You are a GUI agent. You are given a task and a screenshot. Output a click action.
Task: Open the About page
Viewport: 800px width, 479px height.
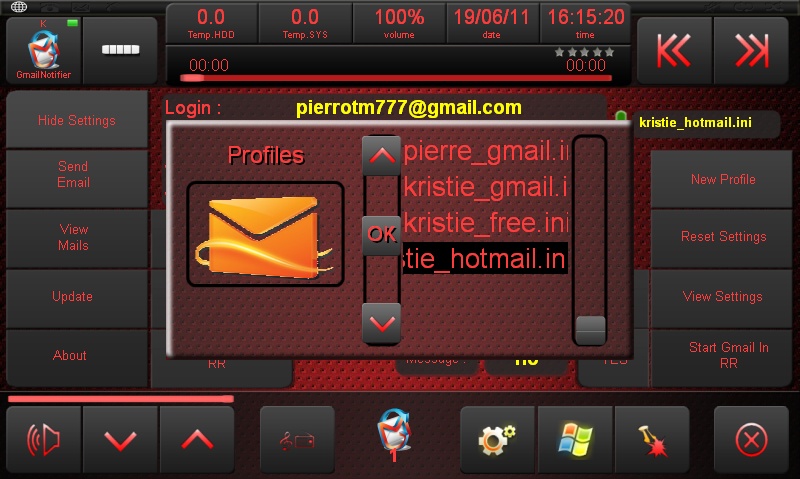click(70, 355)
